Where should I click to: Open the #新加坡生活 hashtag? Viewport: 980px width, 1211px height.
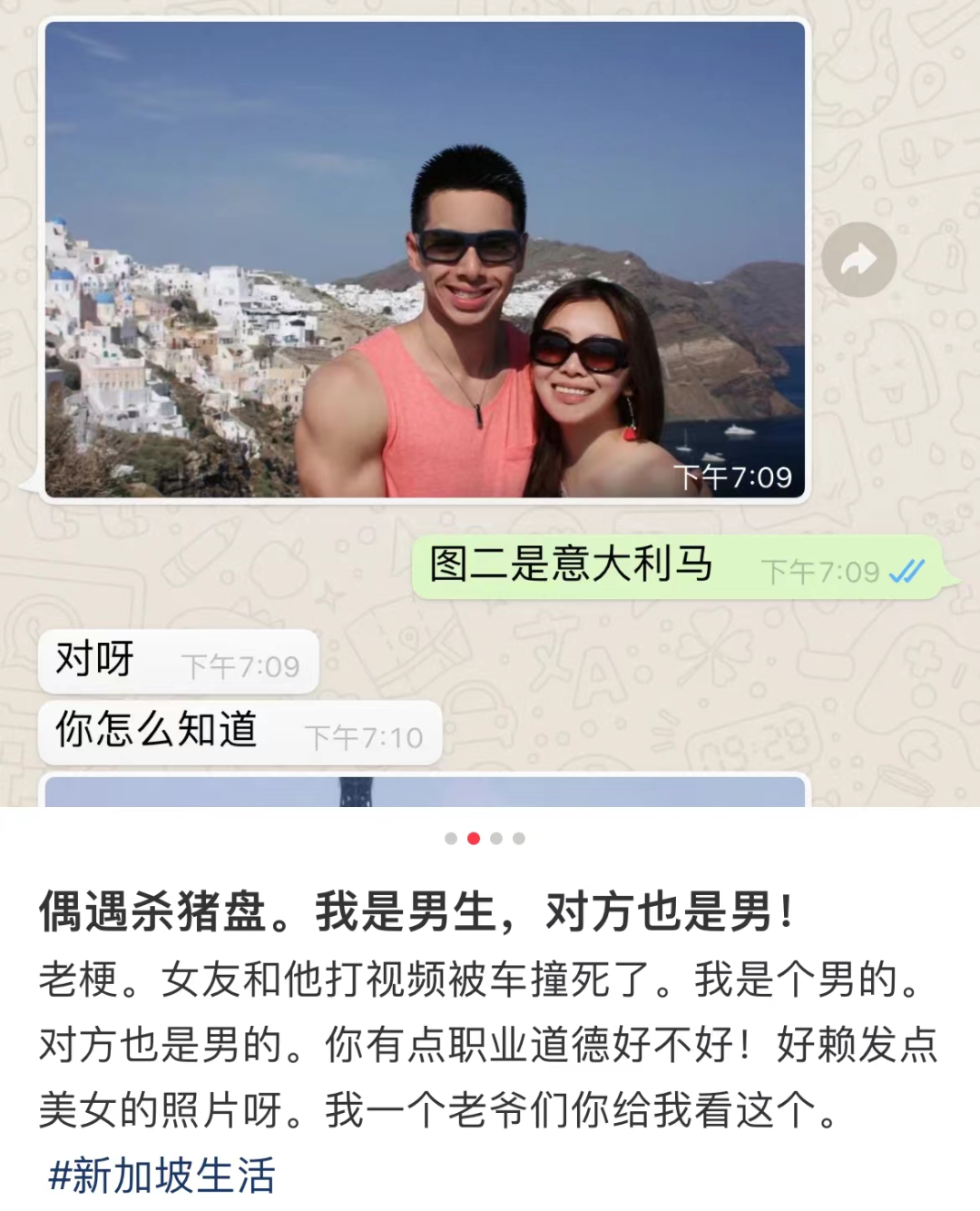pyautogui.click(x=162, y=1176)
